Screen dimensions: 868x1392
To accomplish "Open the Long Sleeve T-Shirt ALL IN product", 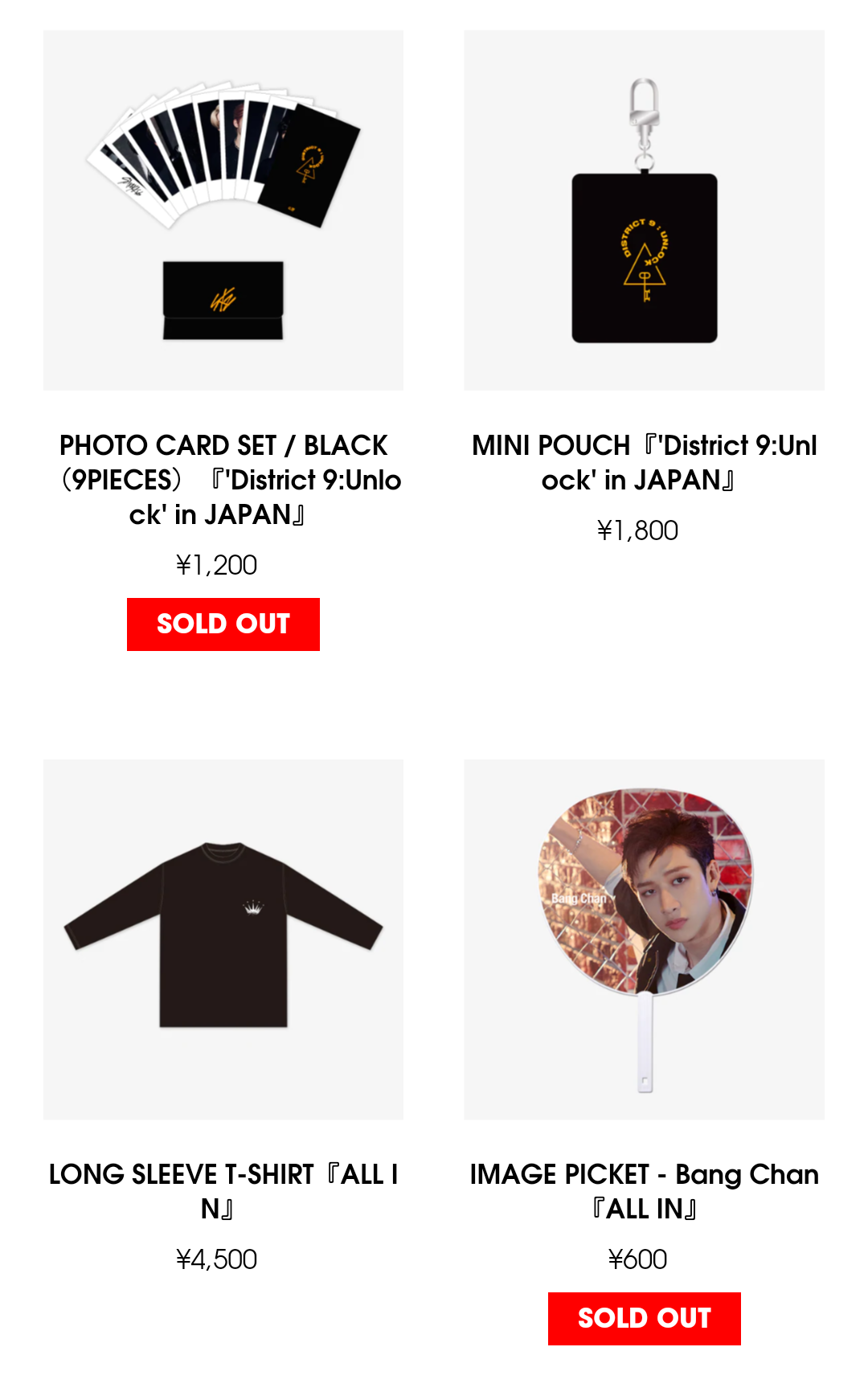I will coord(223,939).
